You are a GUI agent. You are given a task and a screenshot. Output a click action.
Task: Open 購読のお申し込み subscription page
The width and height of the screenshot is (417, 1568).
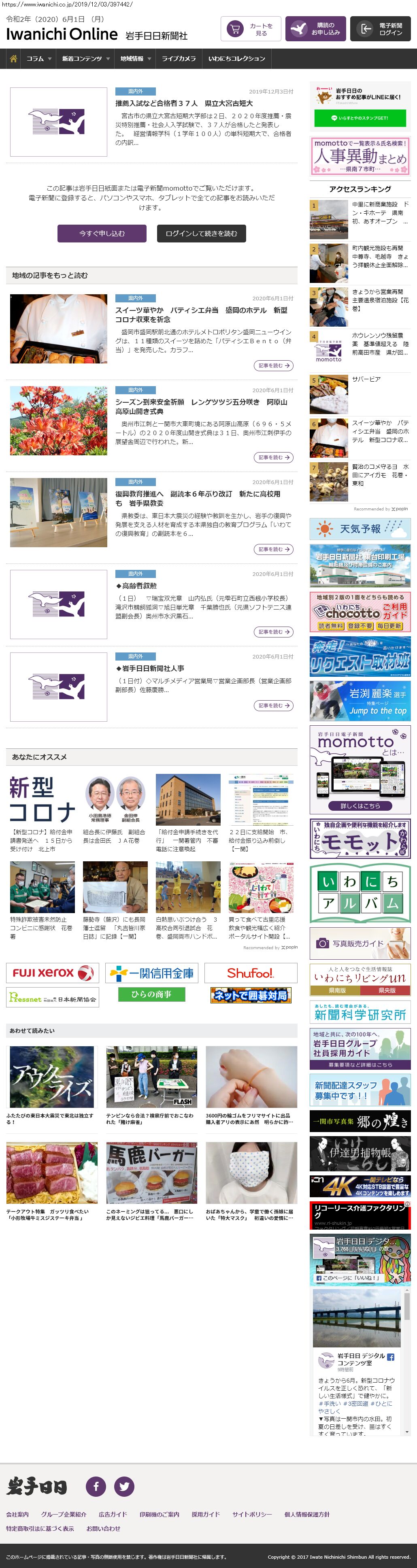coord(315,29)
